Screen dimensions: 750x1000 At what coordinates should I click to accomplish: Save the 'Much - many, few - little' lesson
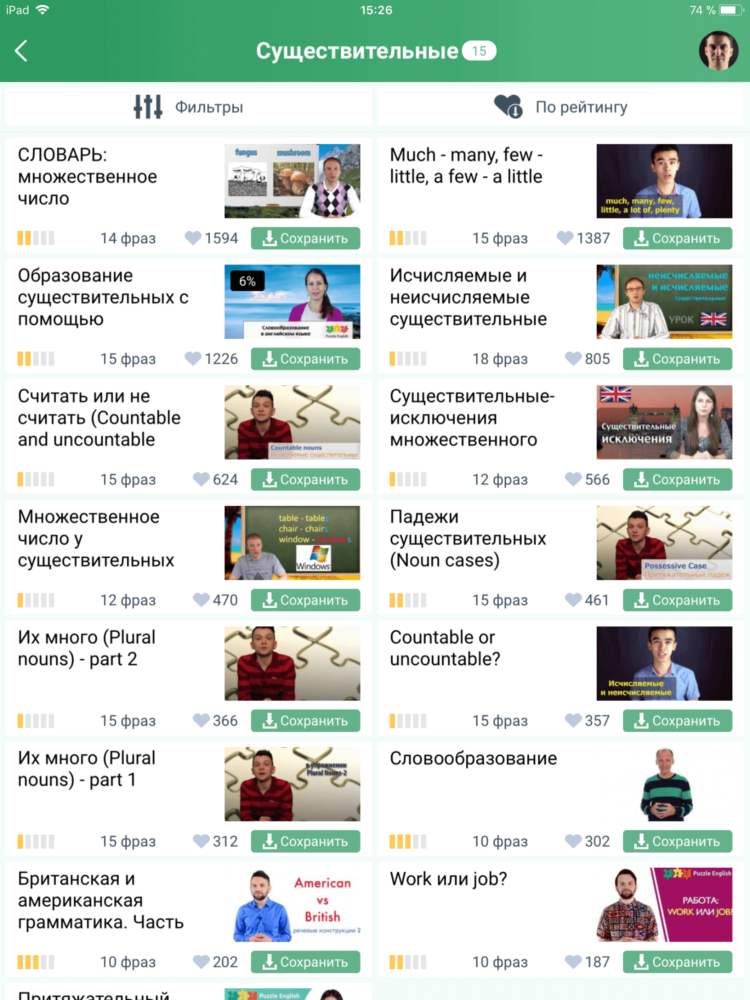tap(677, 238)
